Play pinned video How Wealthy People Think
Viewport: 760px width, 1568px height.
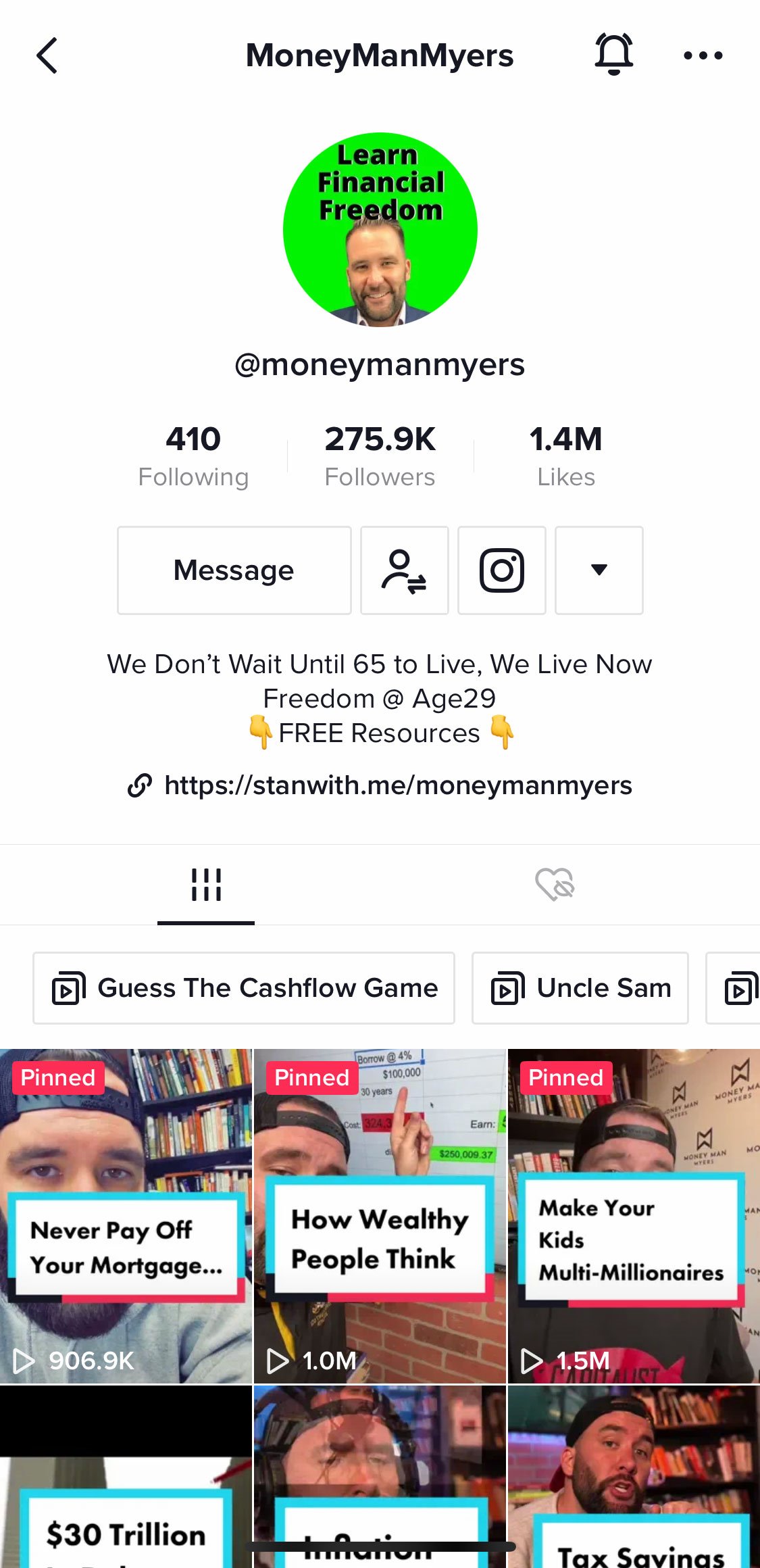(x=380, y=1217)
